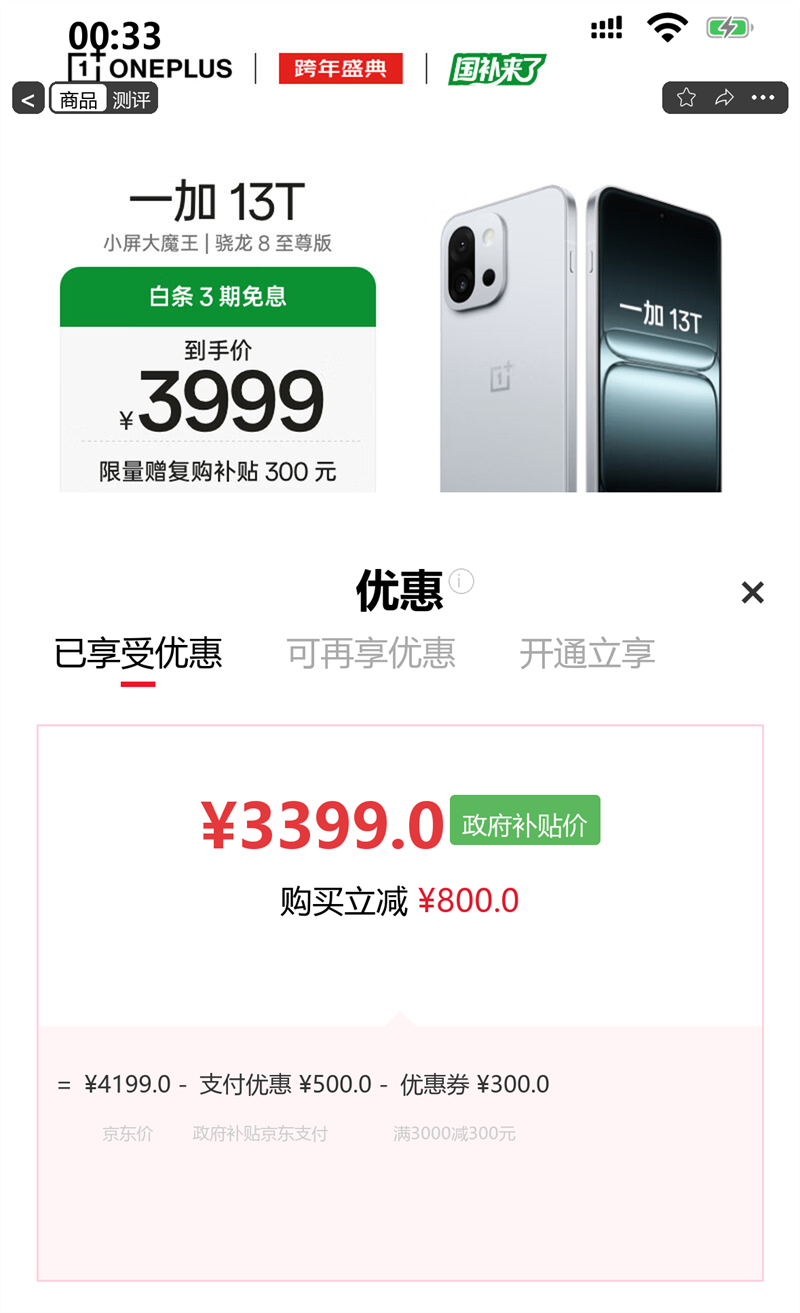Tap the Wi-Fi status icon

click(x=666, y=29)
